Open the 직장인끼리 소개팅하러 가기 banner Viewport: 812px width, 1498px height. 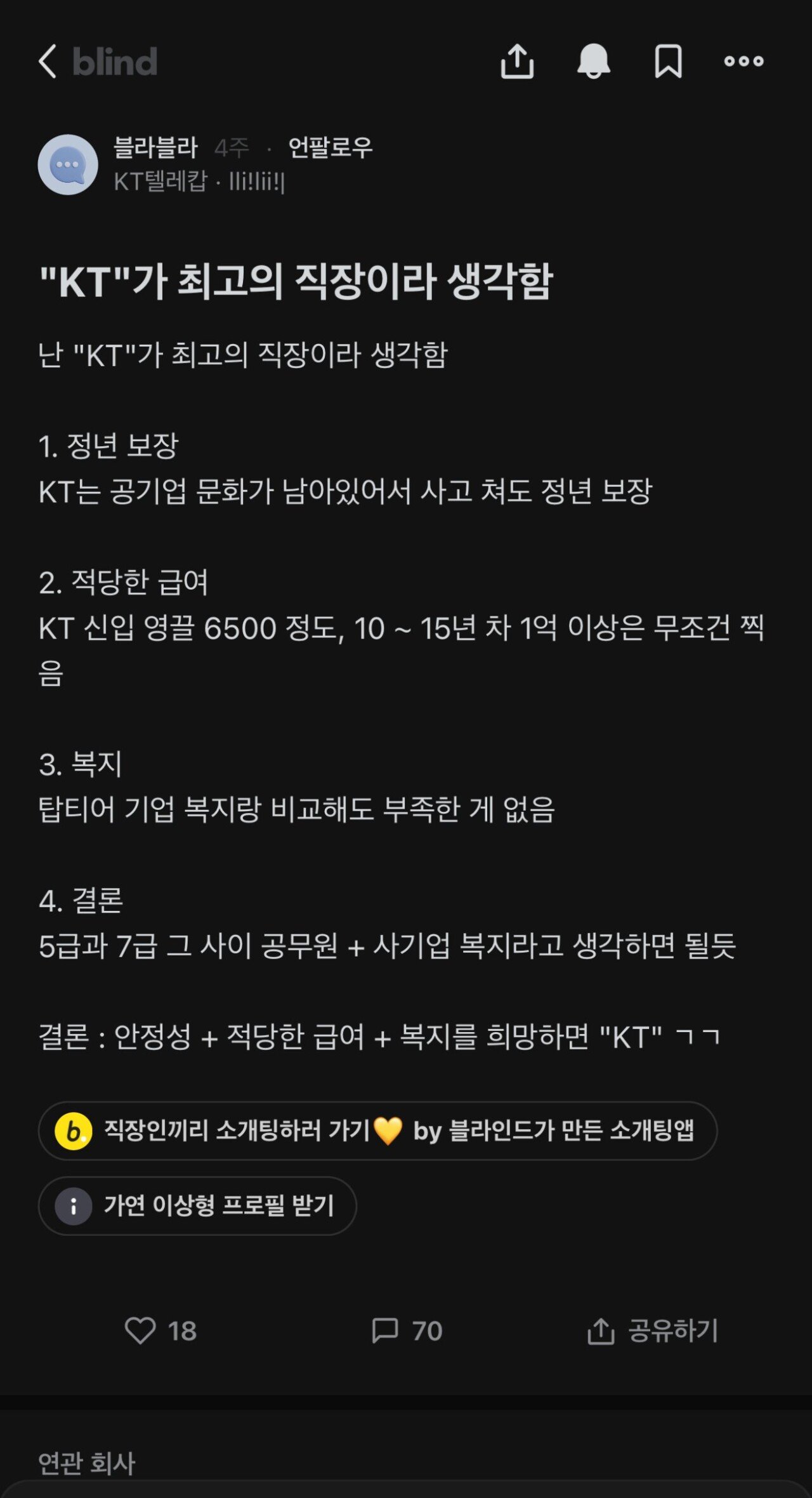(x=377, y=1130)
